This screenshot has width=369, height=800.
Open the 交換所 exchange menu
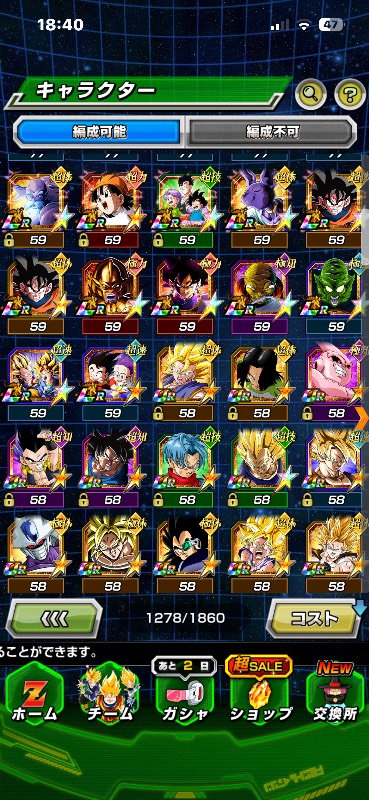pos(336,694)
